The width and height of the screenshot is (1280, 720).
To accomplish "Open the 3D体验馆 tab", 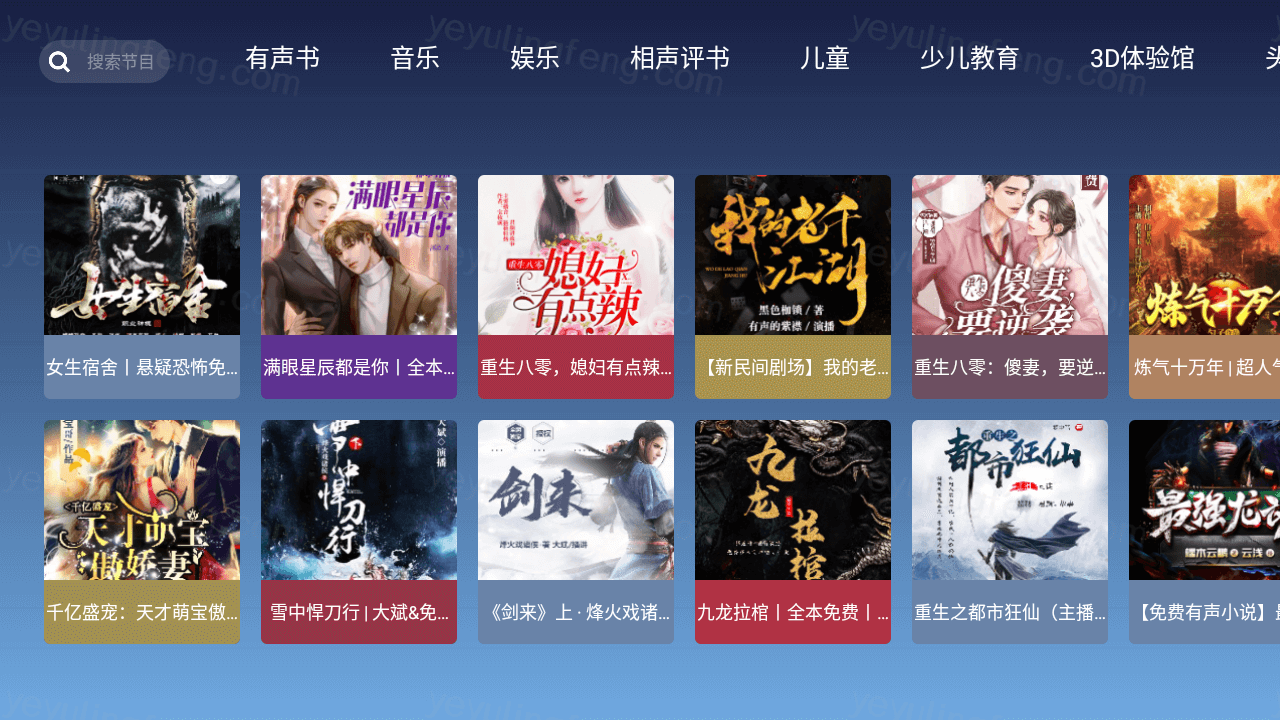I will pyautogui.click(x=1142, y=58).
